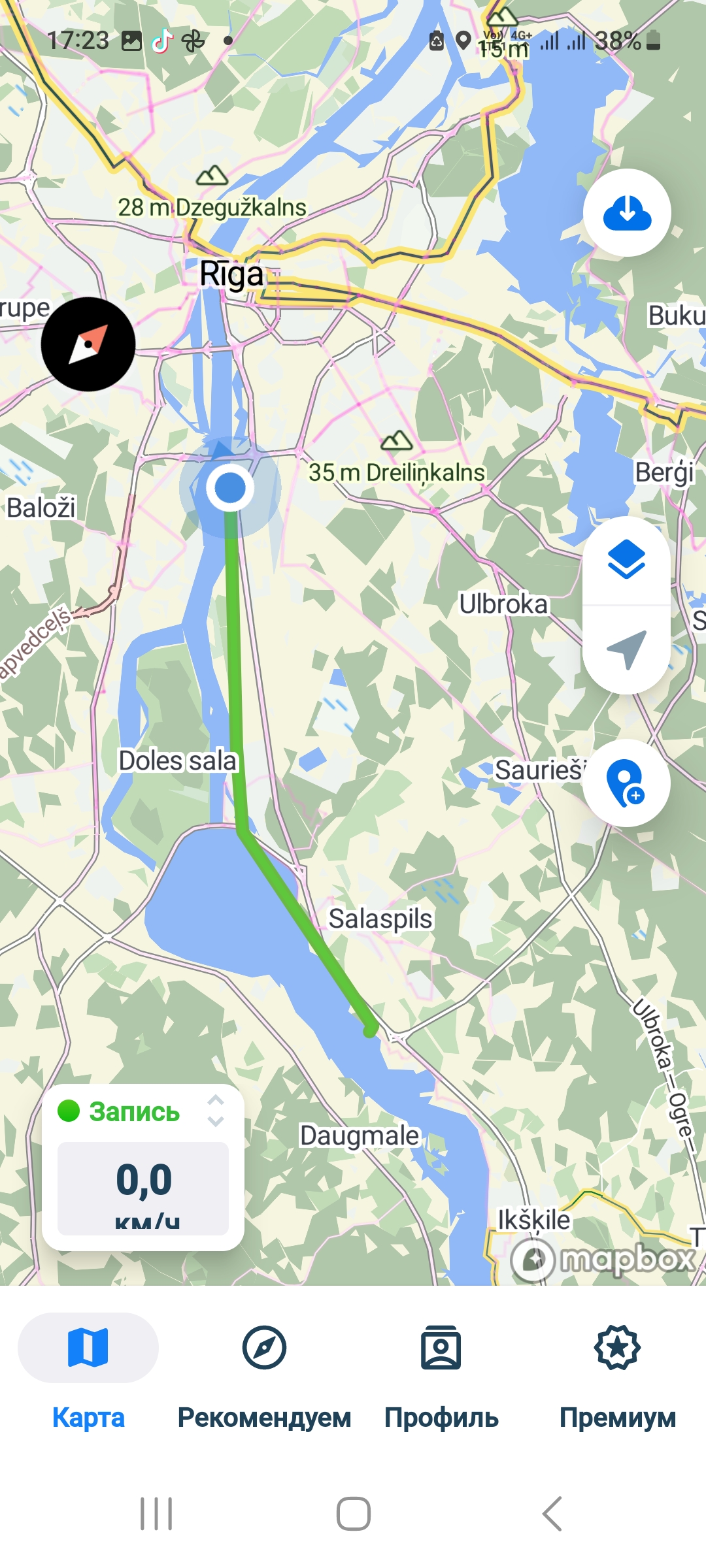
Task: Add a new waypoint pin
Action: (x=626, y=783)
